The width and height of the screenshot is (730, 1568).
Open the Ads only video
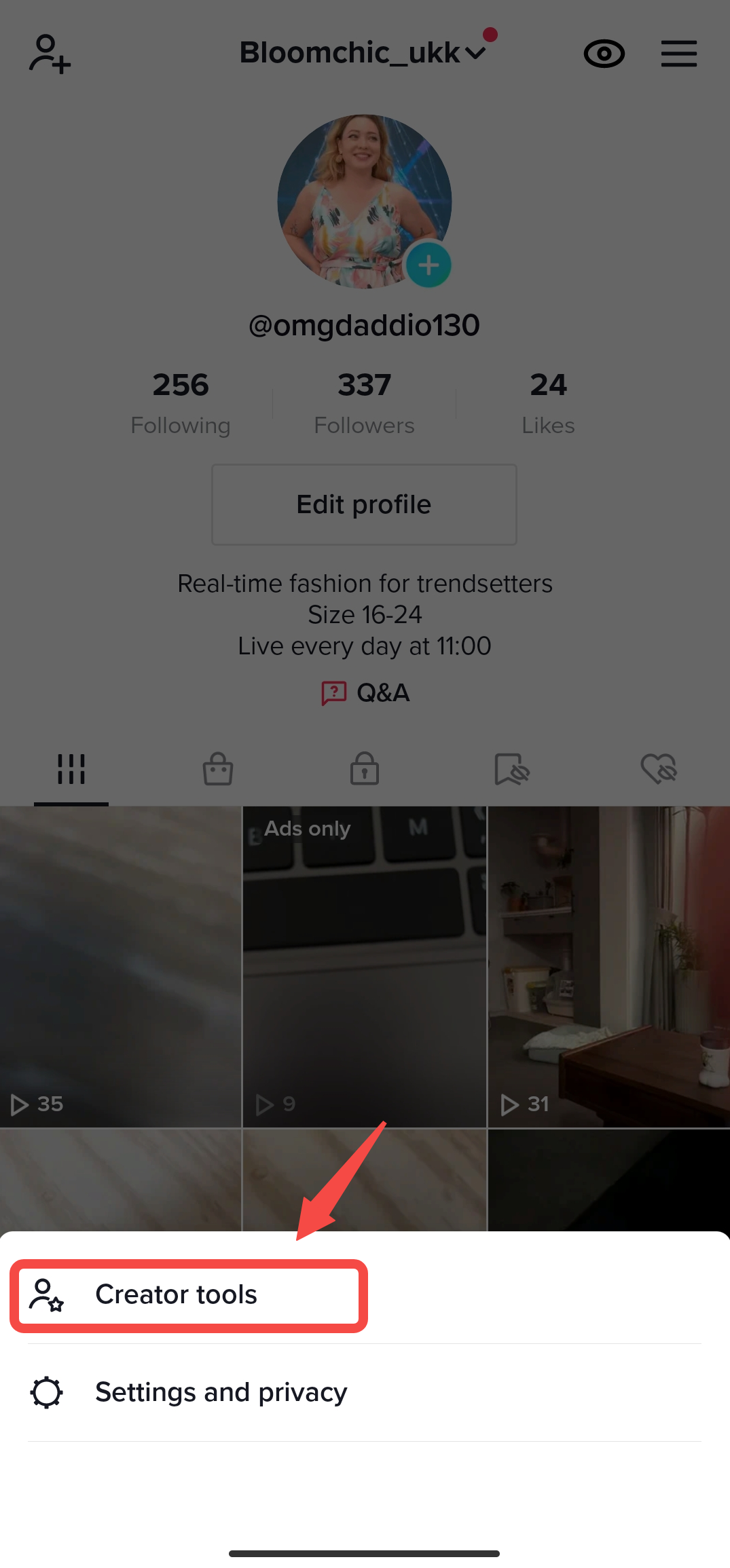click(x=365, y=967)
